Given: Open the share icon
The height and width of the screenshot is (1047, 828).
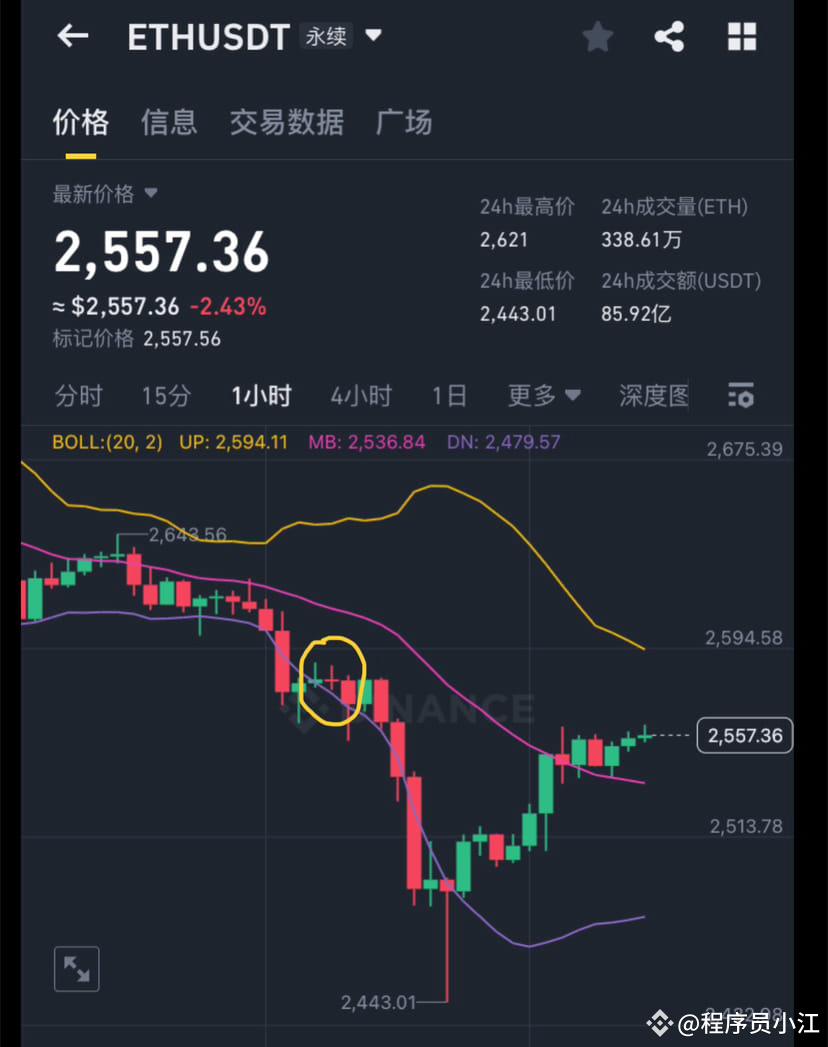Looking at the screenshot, I should (x=669, y=36).
